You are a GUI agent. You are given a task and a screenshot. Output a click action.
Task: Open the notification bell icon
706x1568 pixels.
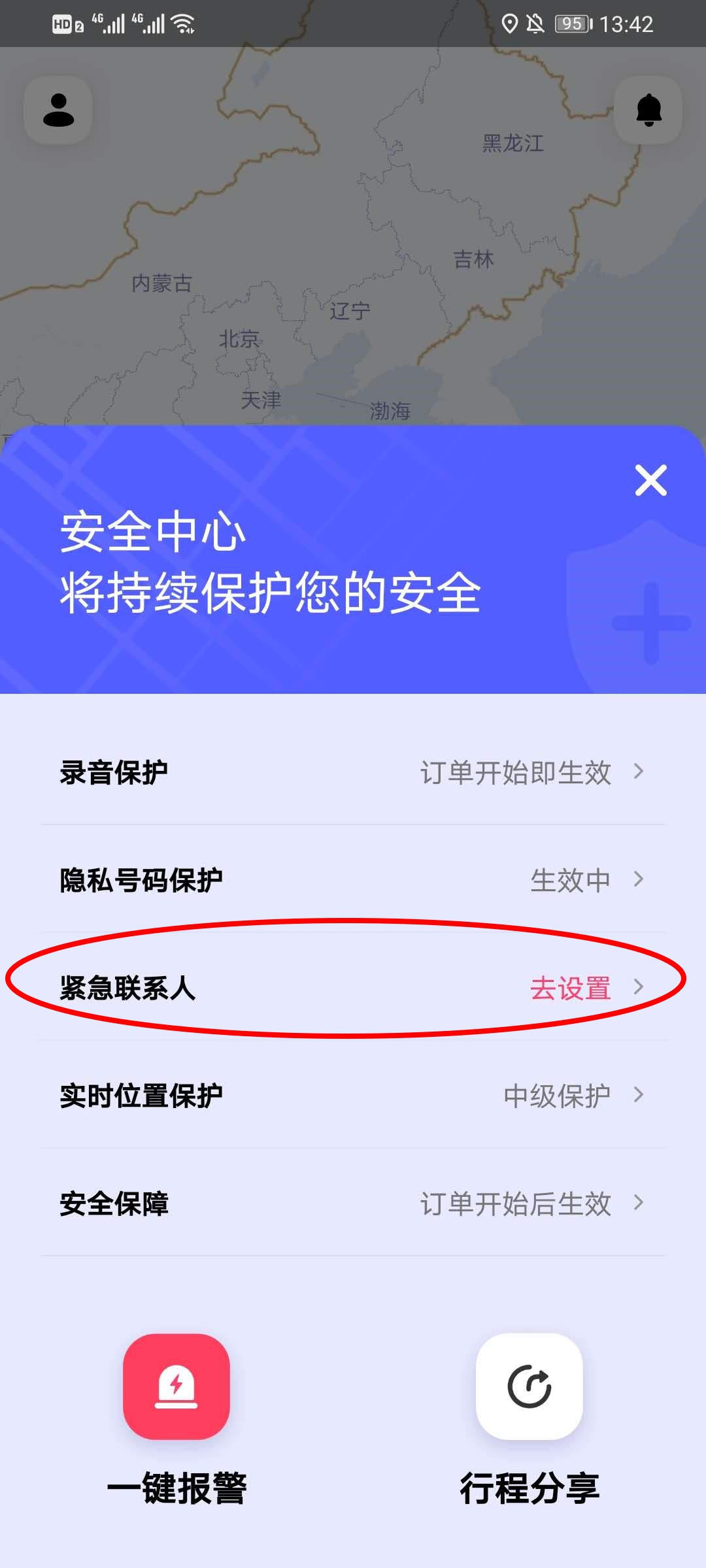(x=647, y=110)
